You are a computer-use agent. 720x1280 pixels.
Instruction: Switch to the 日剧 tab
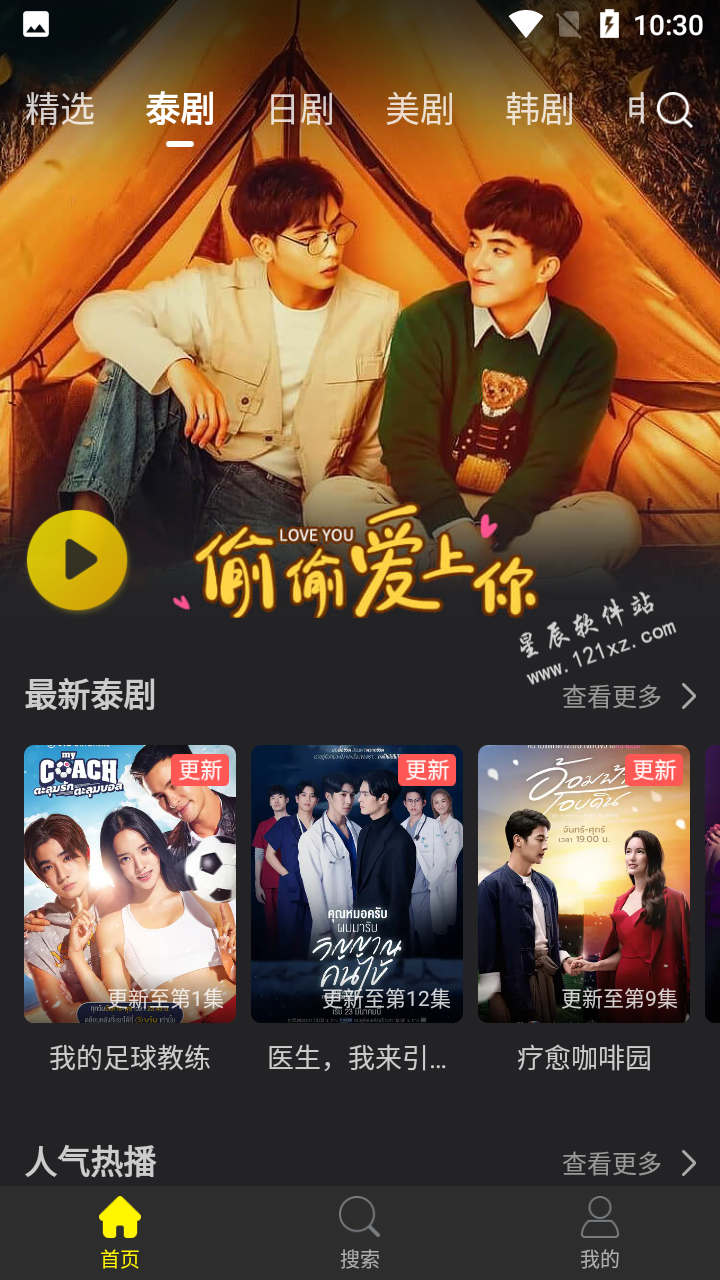tap(300, 109)
